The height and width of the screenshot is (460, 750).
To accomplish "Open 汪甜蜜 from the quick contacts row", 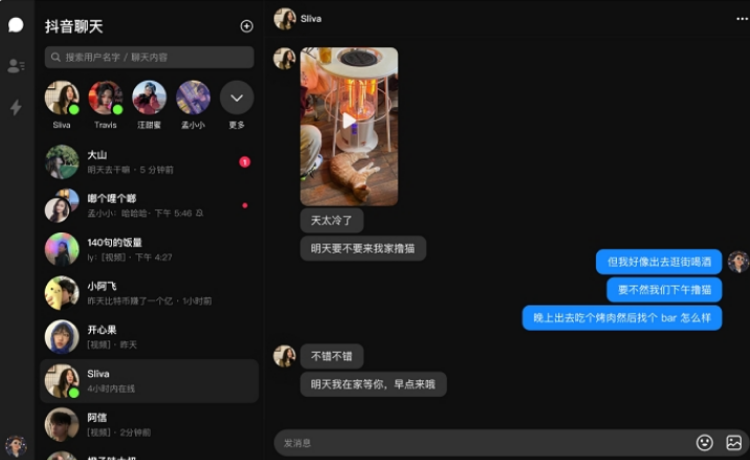I will pos(150,98).
